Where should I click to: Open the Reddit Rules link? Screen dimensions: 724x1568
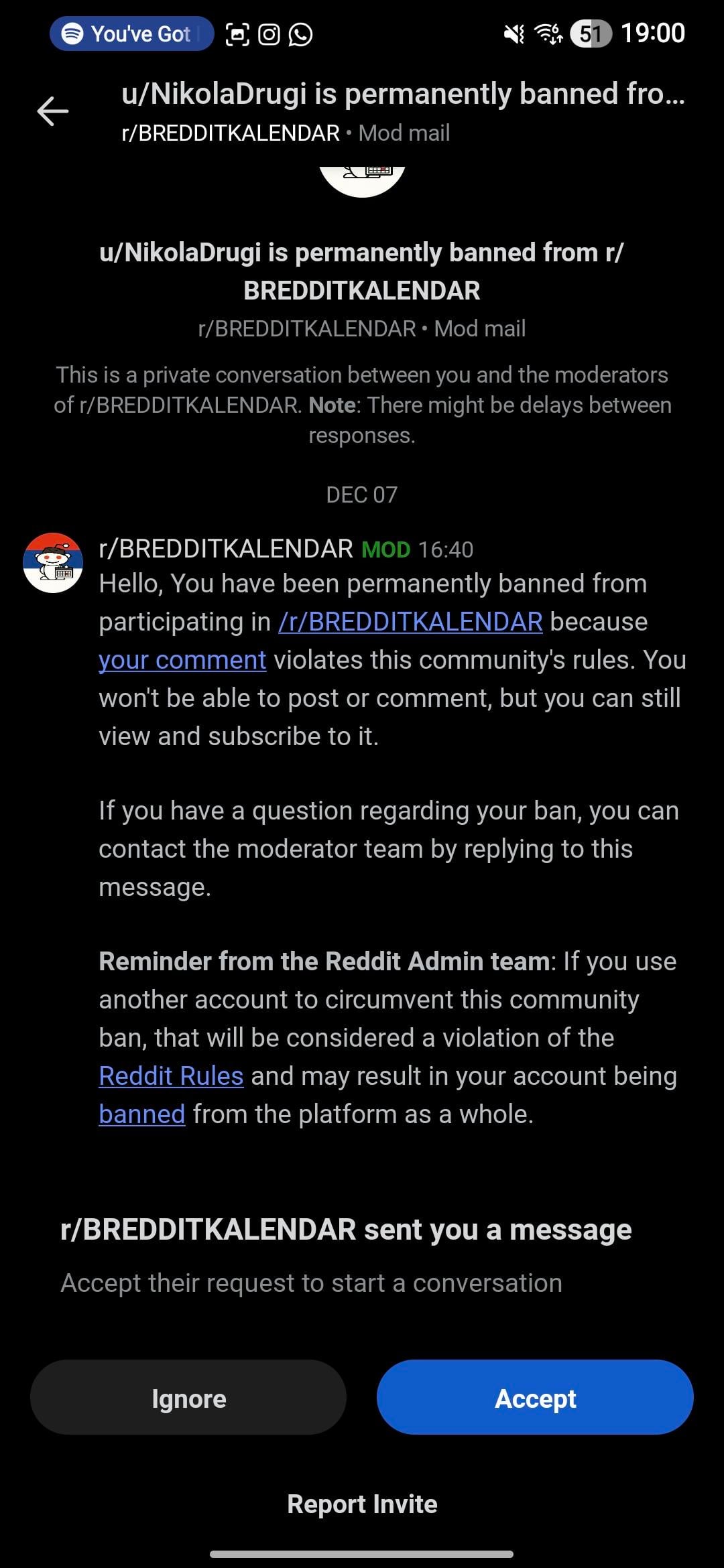[x=171, y=1076]
